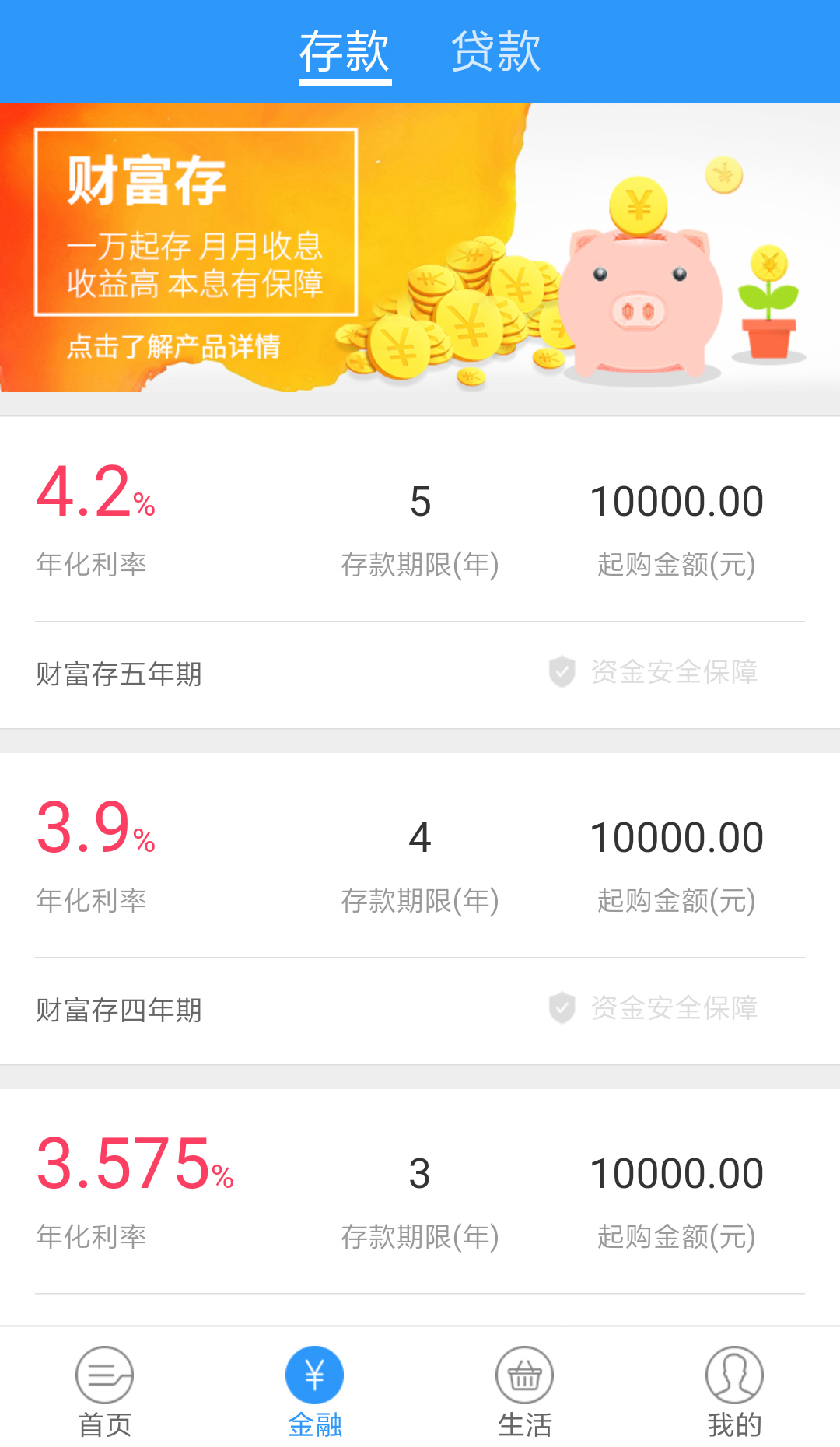The width and height of the screenshot is (840, 1447).
Task: Open the 财富存四年期 deposit product
Action: pos(420,909)
